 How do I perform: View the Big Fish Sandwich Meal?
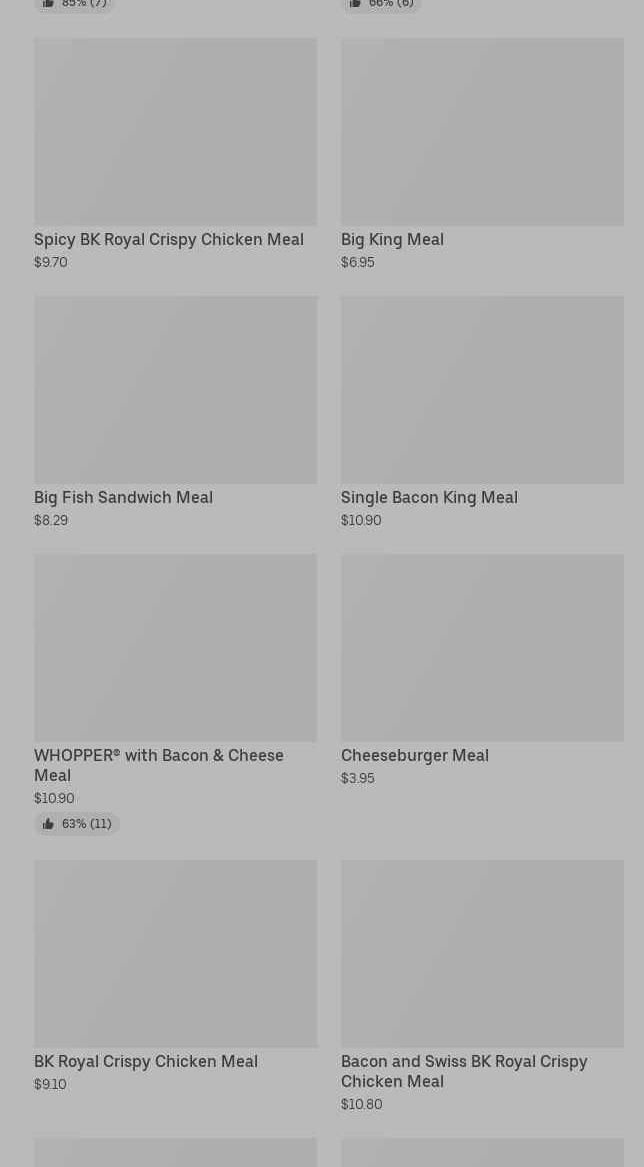[175, 390]
